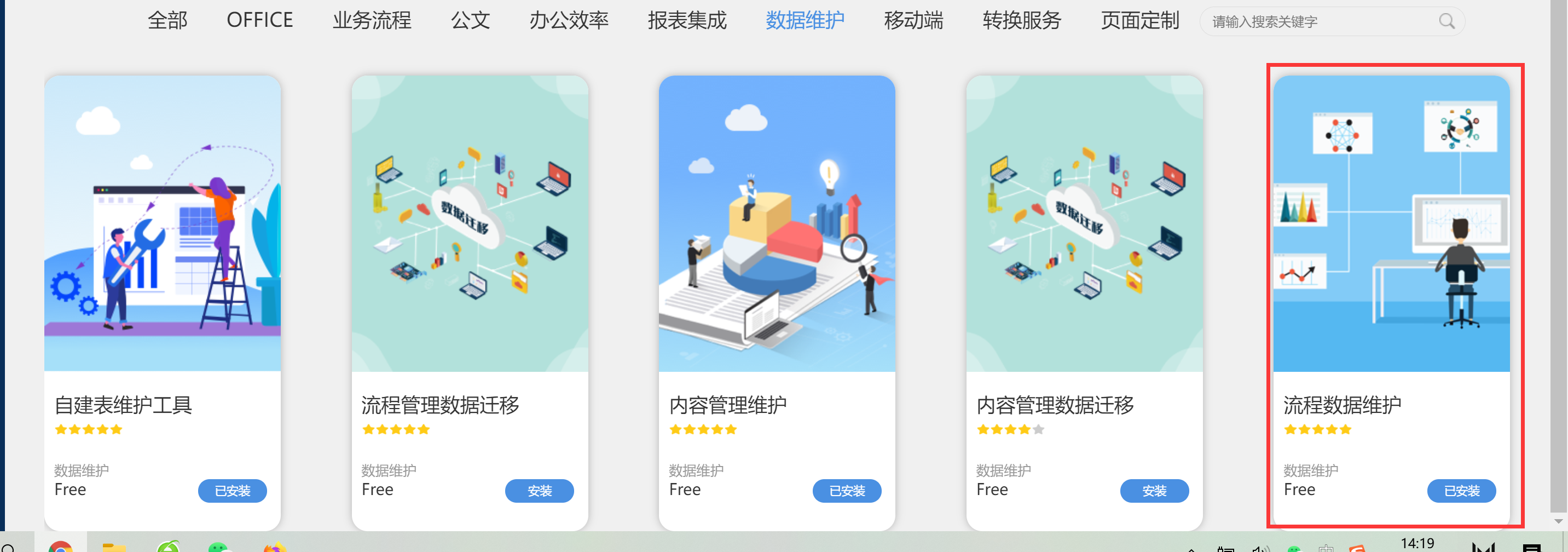This screenshot has height=552, width=1568.
Task: Select the 数据维护 tab
Action: tap(805, 21)
